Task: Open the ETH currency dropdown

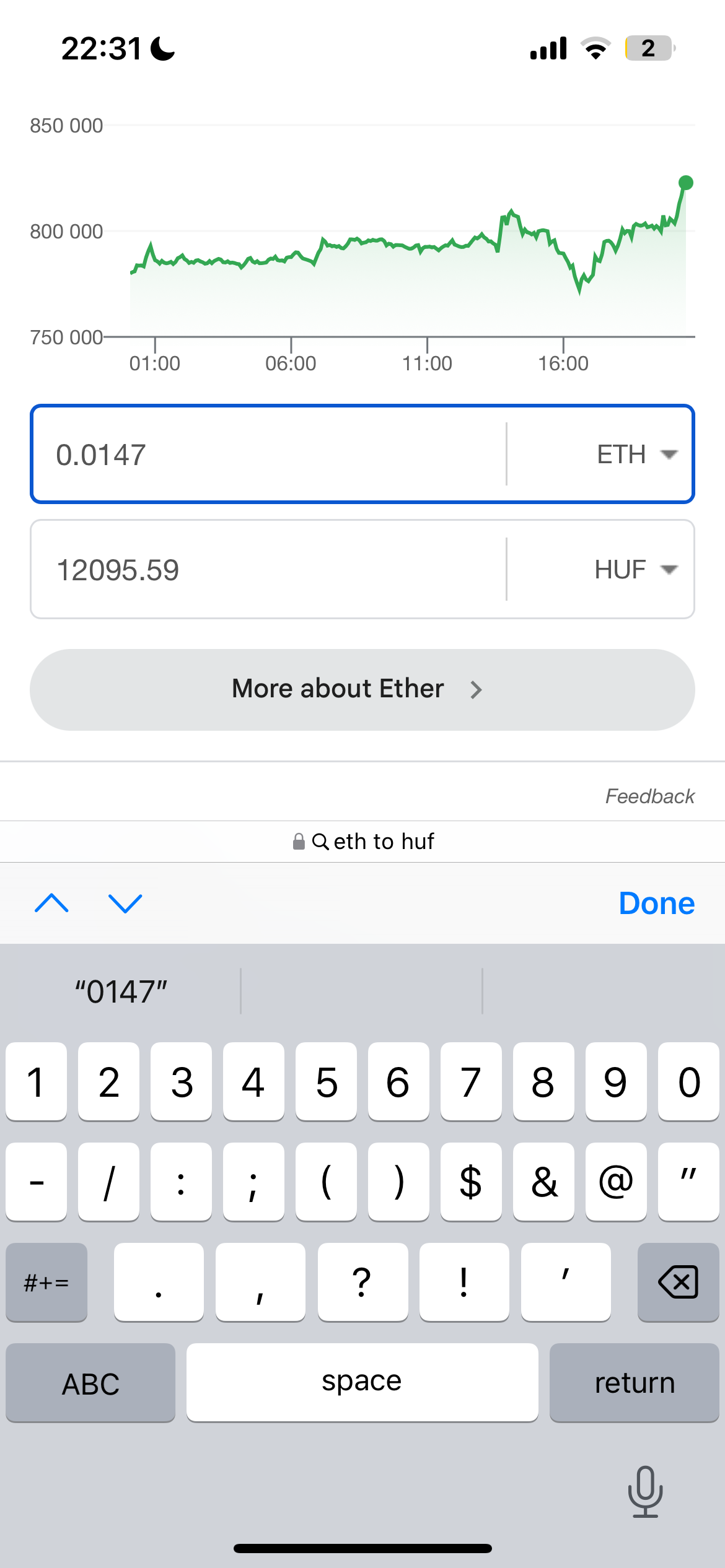Action: (636, 455)
